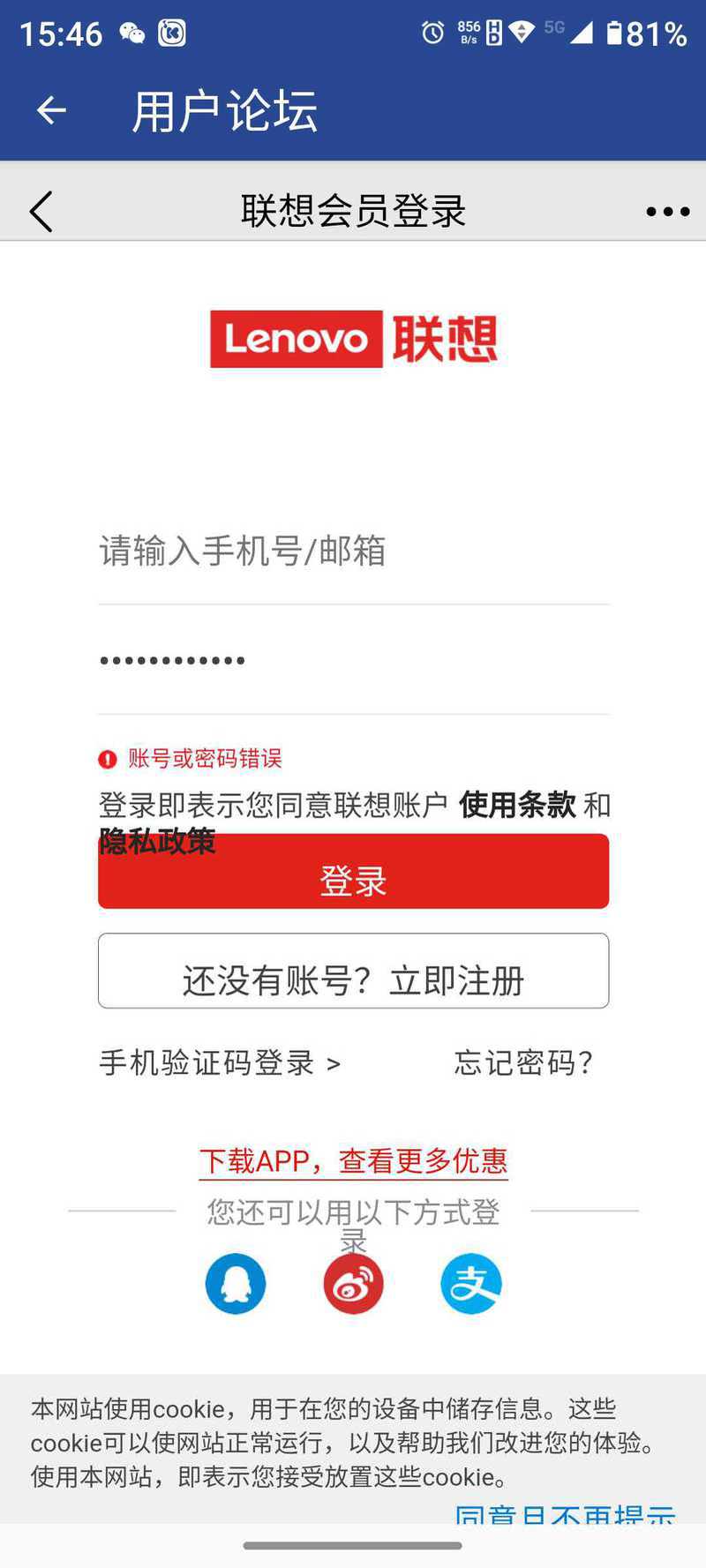This screenshot has width=706, height=1568.
Task: Switch to 手机验证码登录
Action: 220,1062
